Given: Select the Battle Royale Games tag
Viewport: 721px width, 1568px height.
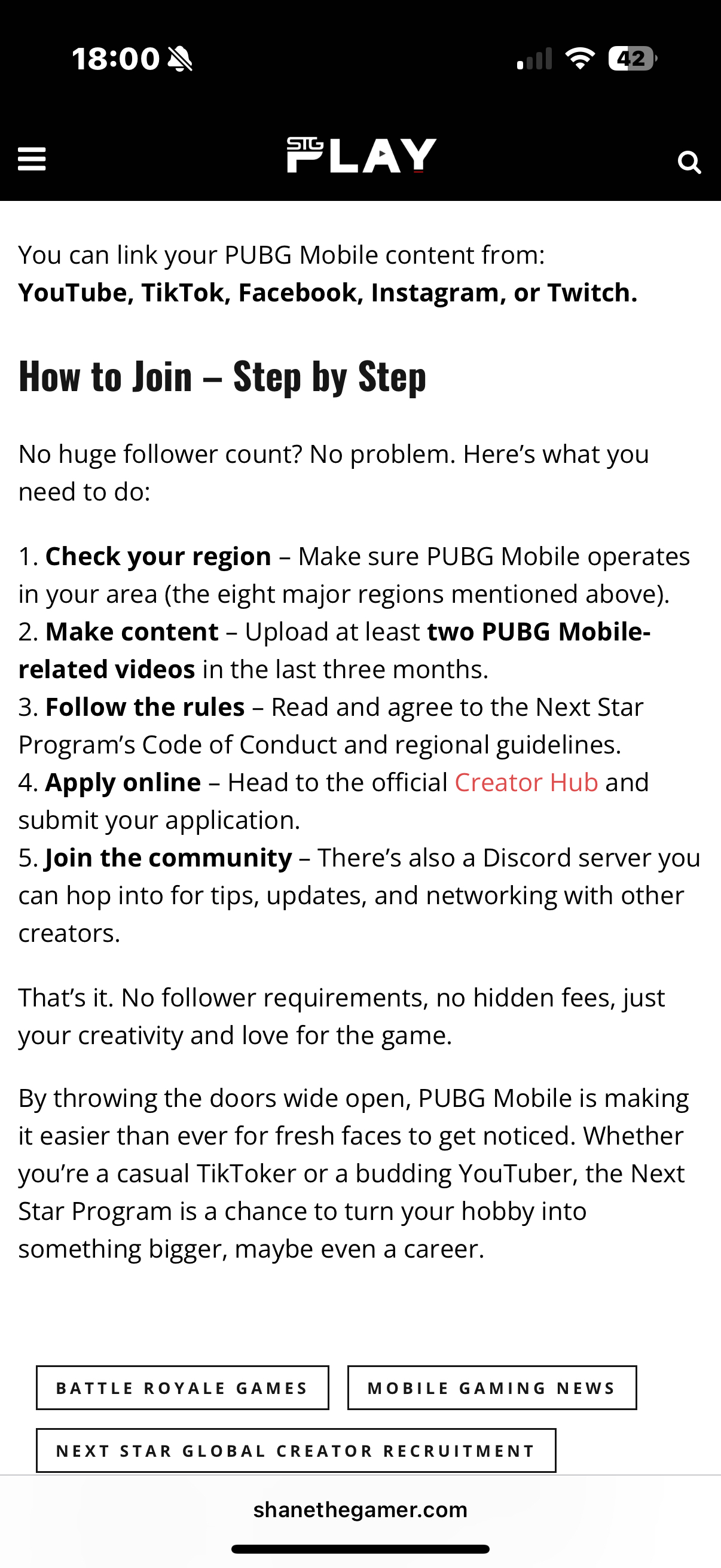Looking at the screenshot, I should pyautogui.click(x=182, y=1388).
